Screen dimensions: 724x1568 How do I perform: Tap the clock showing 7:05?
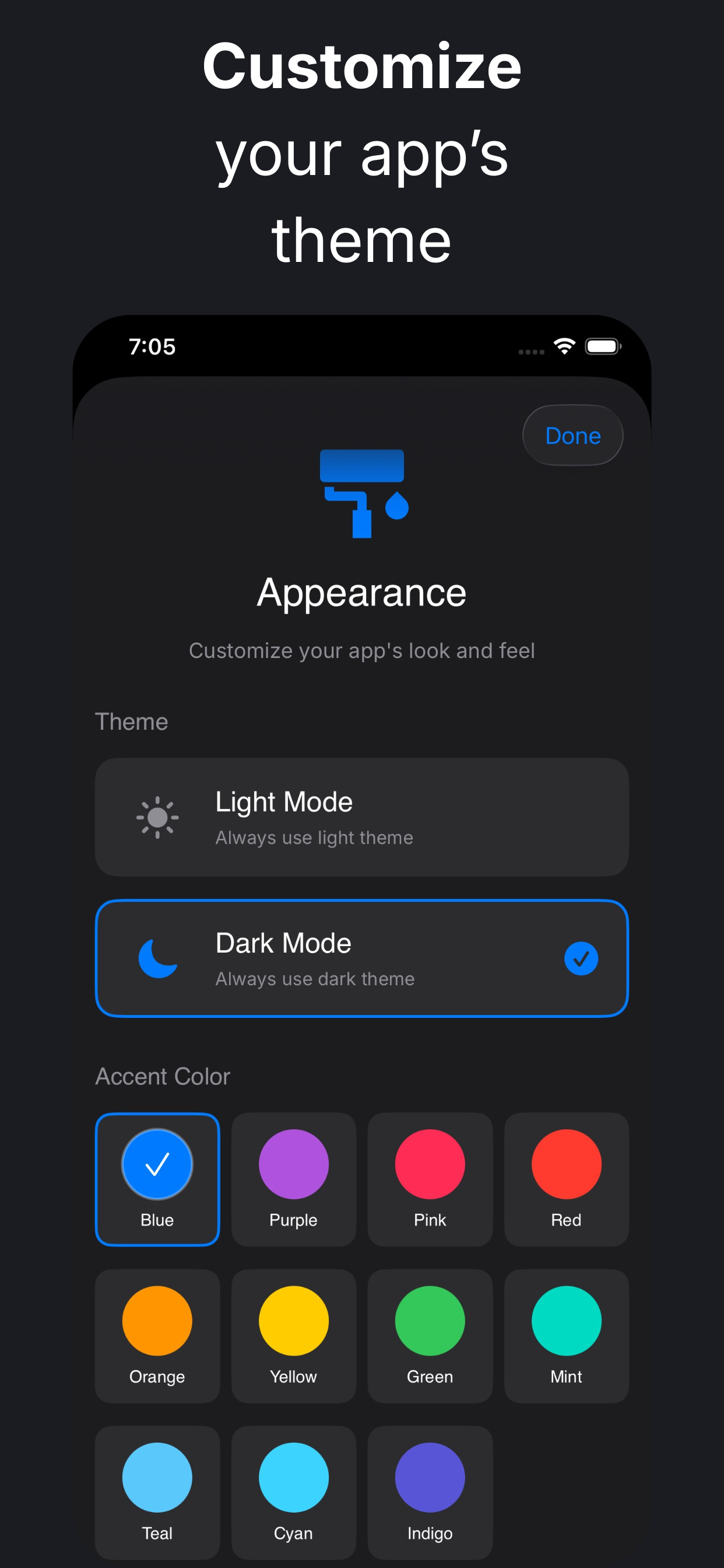pyautogui.click(x=152, y=347)
